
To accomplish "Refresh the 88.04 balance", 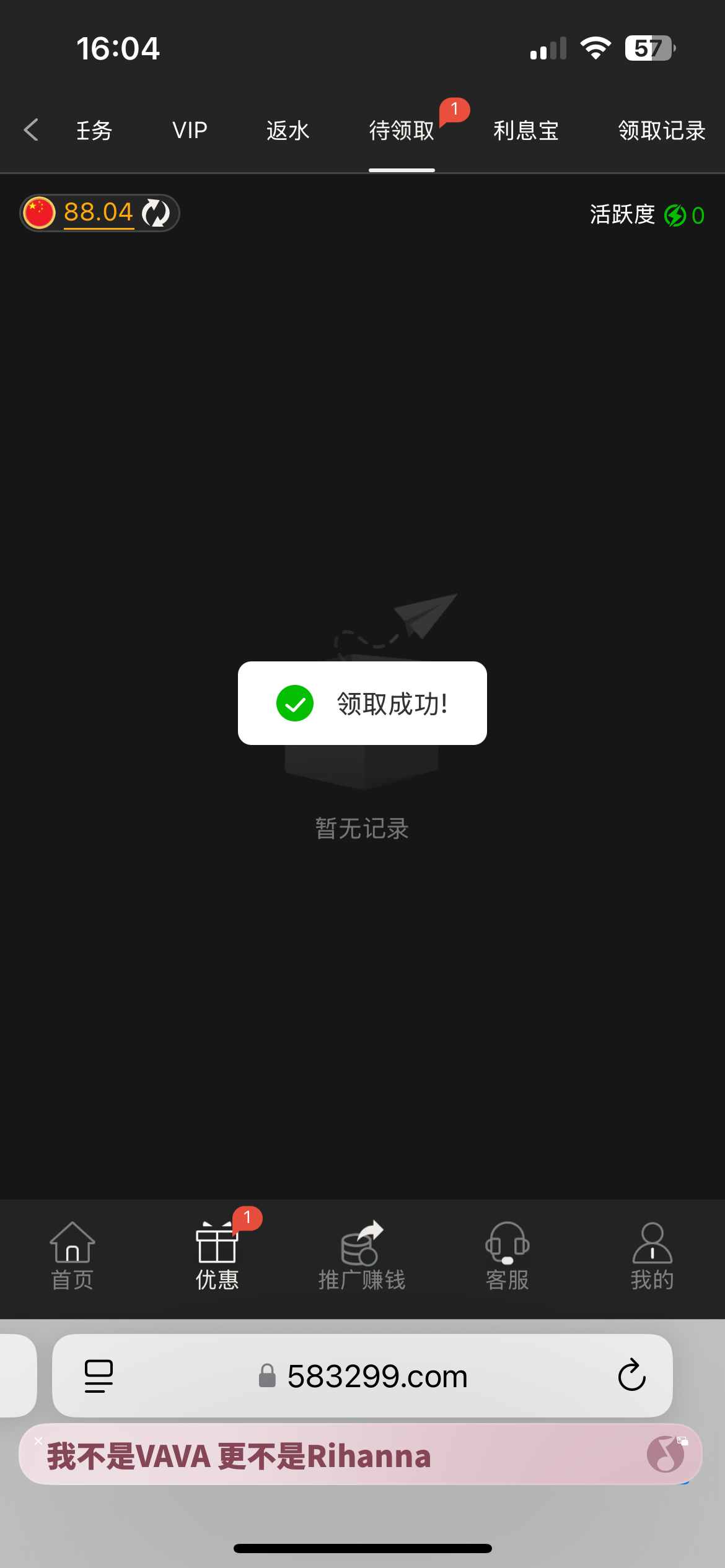I will click(156, 213).
